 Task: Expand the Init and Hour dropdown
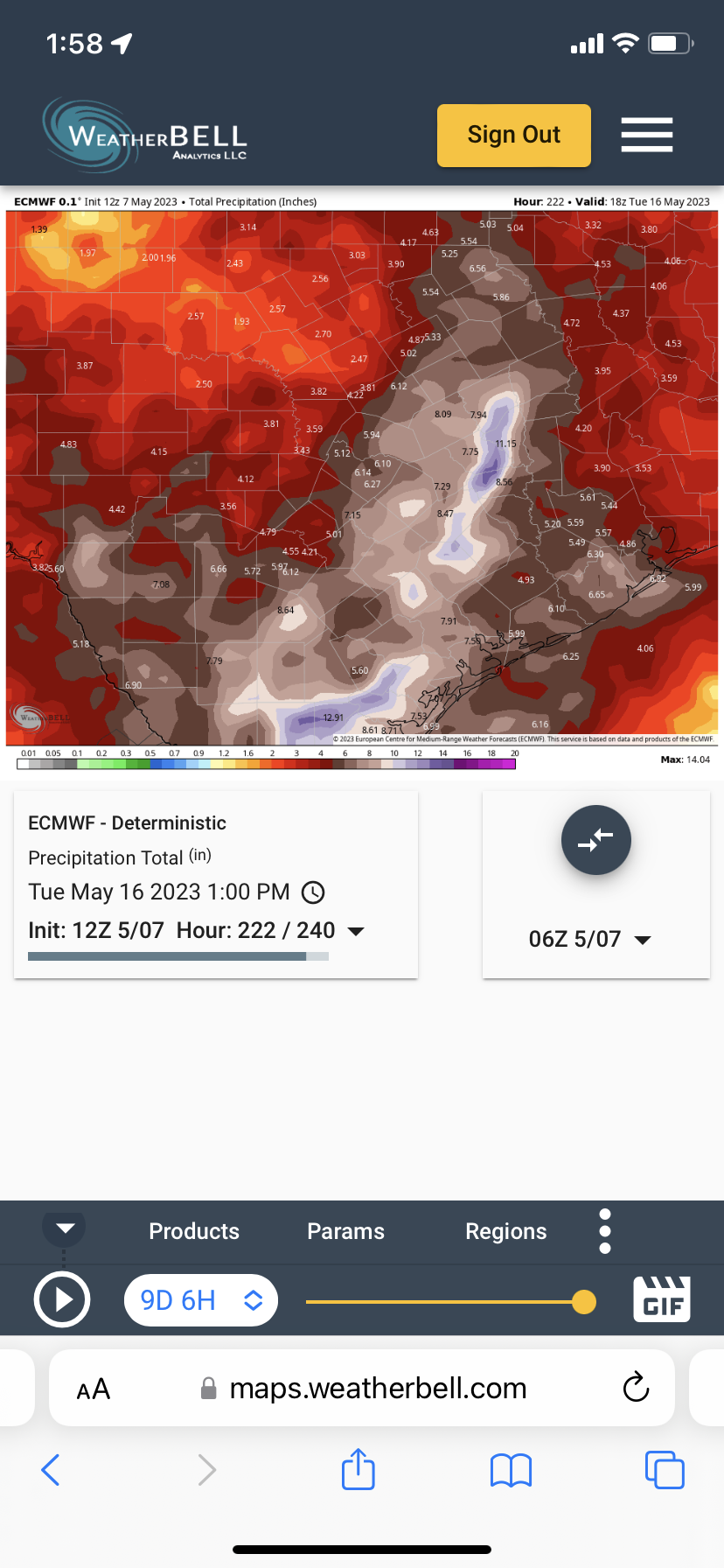356,931
